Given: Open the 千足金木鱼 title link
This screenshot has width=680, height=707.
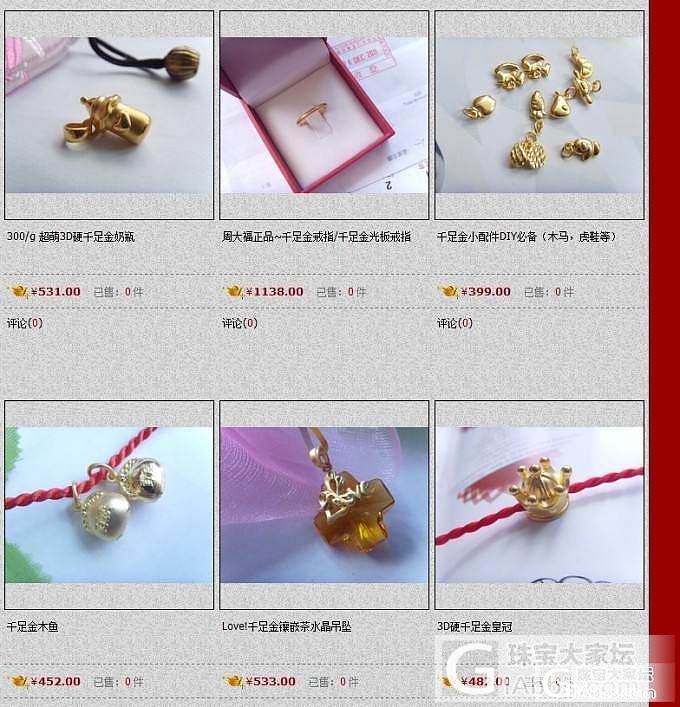Looking at the screenshot, I should pyautogui.click(x=32, y=627).
